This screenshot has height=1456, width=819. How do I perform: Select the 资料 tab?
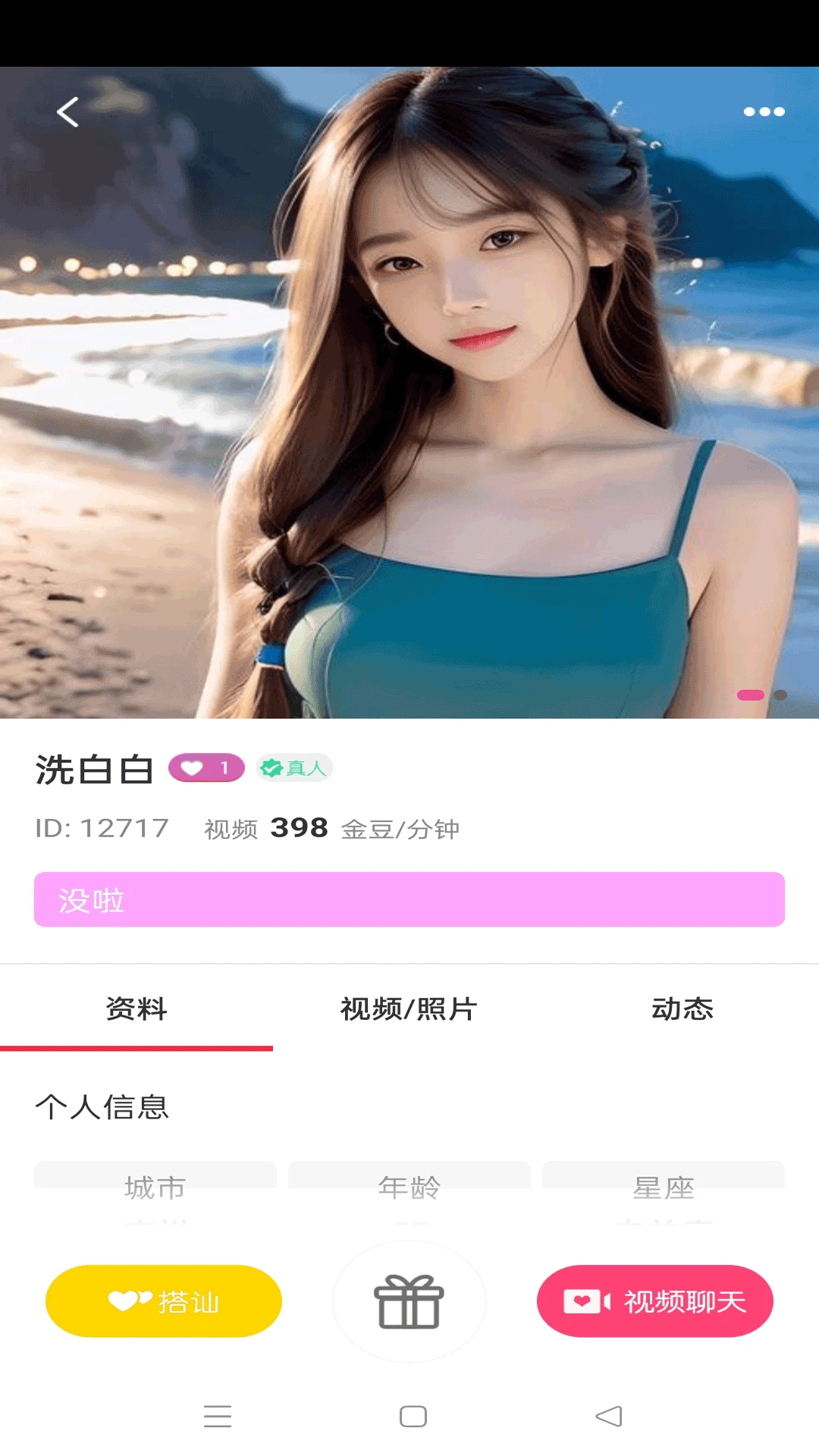click(x=136, y=1009)
